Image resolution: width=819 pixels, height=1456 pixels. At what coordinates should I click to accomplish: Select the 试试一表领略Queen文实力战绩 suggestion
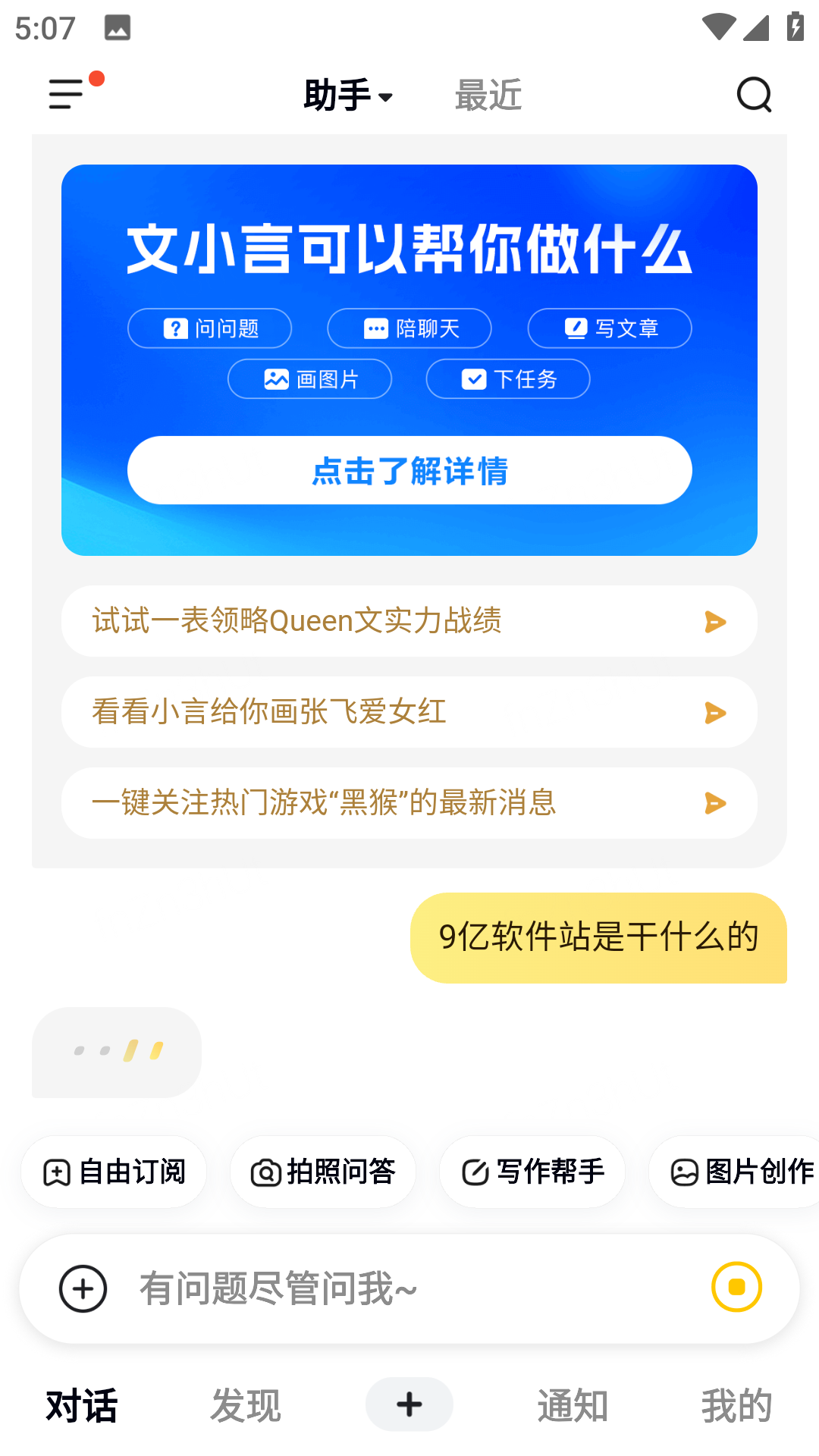click(409, 621)
